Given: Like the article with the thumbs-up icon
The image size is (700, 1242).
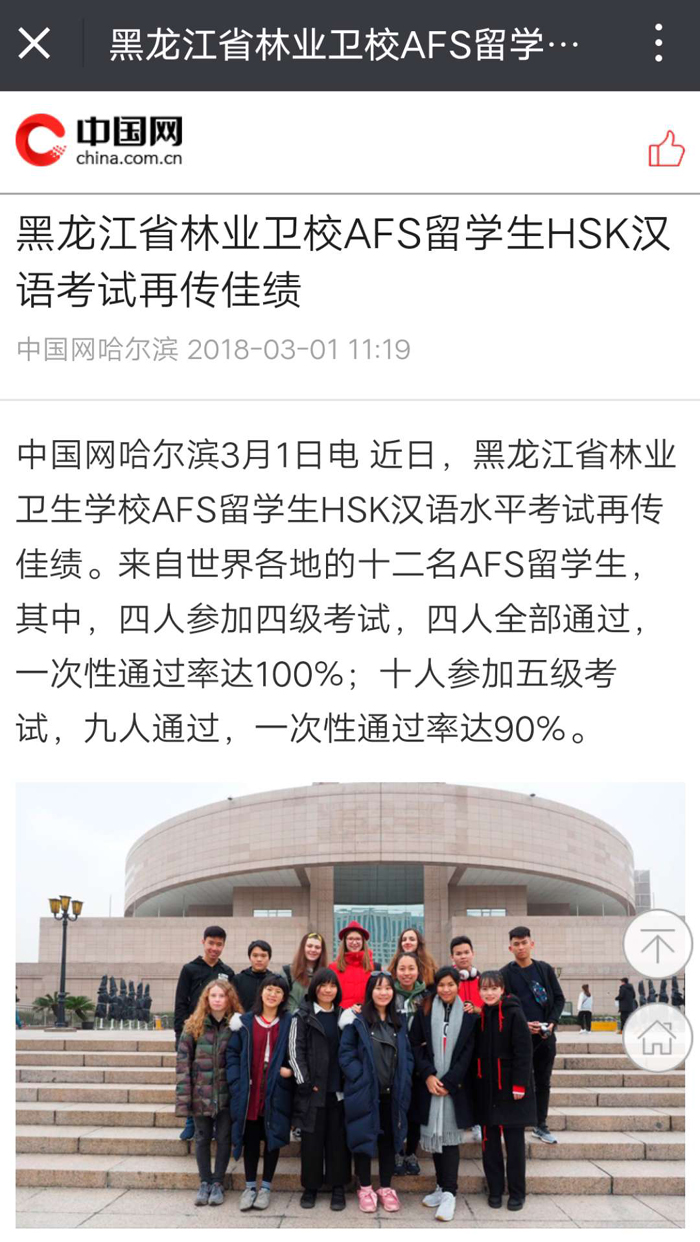Looking at the screenshot, I should pyautogui.click(x=666, y=149).
